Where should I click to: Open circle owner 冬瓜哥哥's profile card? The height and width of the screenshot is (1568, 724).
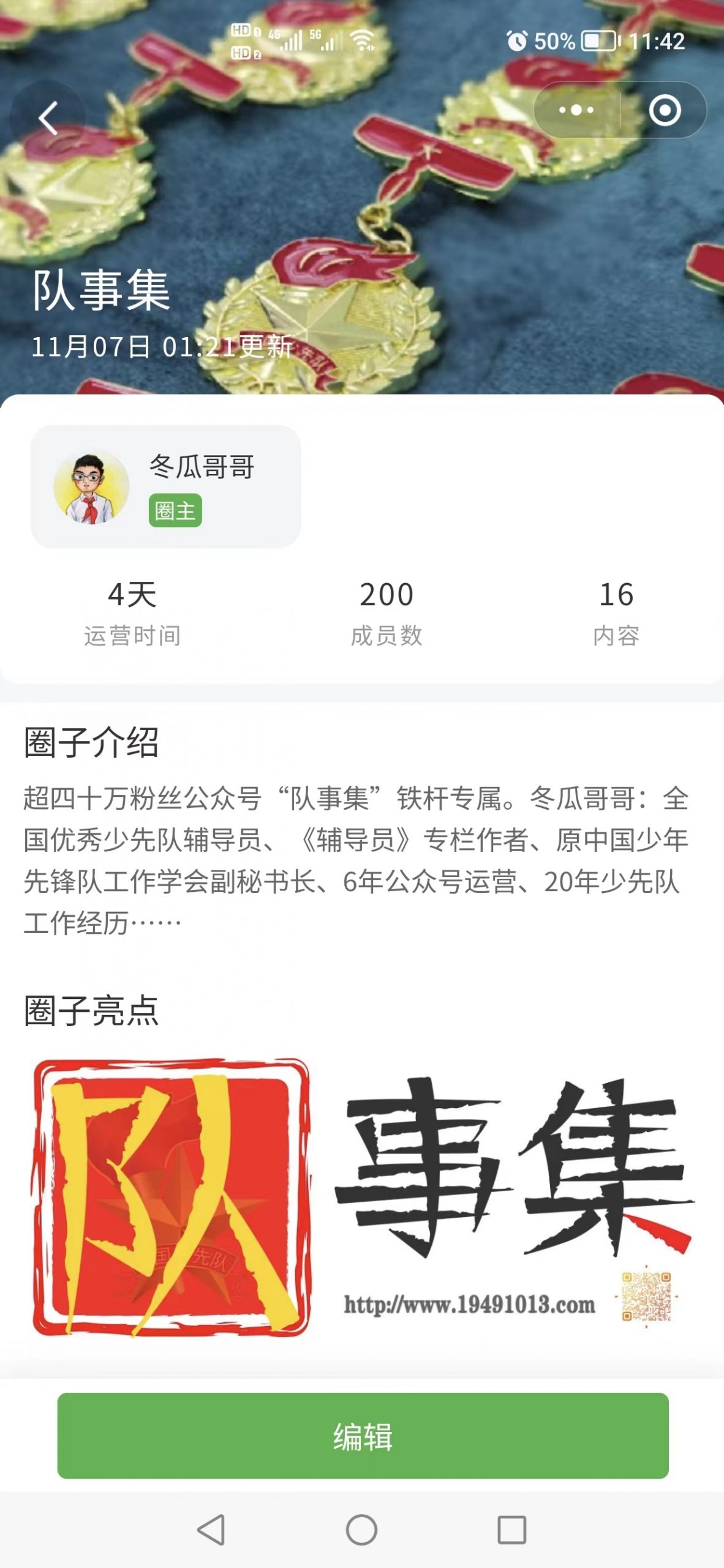coord(165,487)
